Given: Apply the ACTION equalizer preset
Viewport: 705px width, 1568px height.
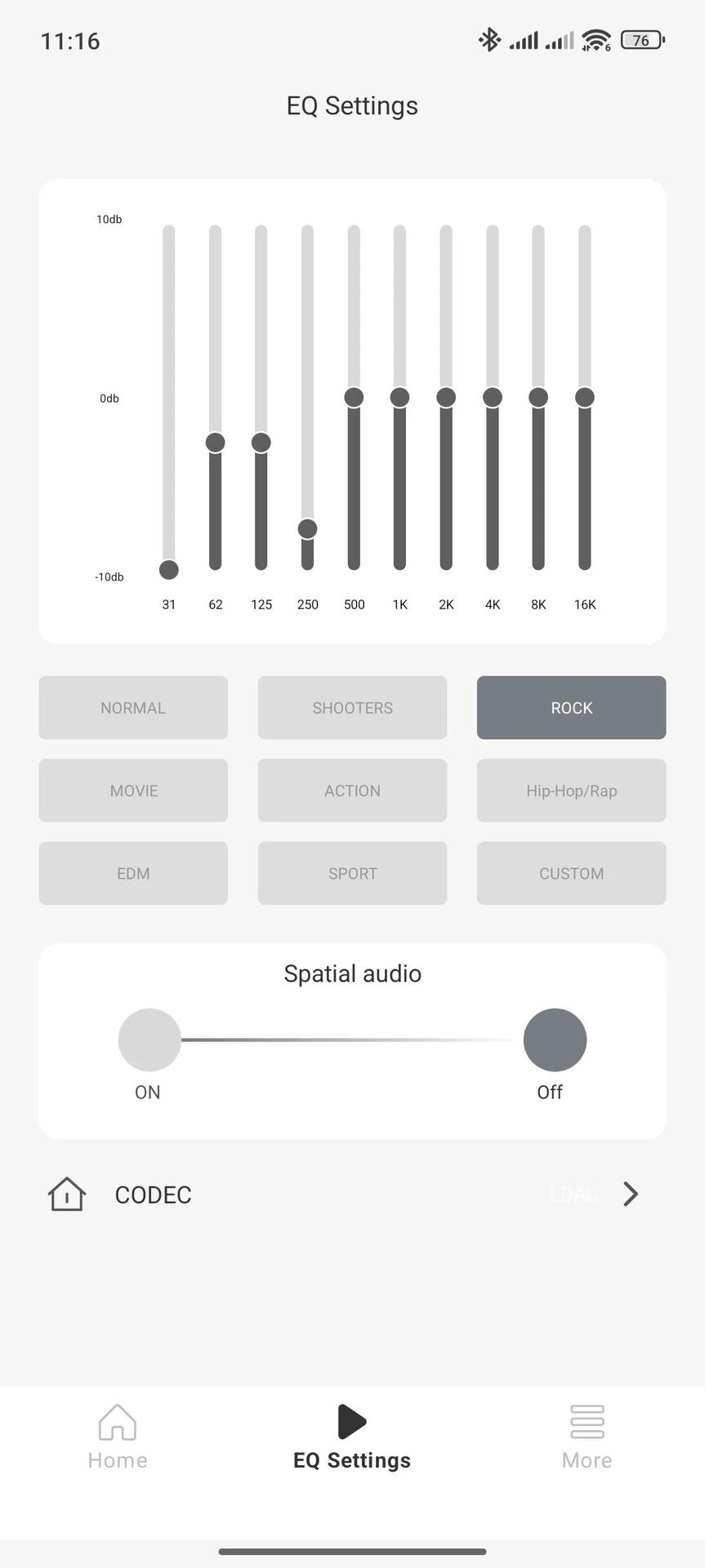Looking at the screenshot, I should click(x=352, y=791).
